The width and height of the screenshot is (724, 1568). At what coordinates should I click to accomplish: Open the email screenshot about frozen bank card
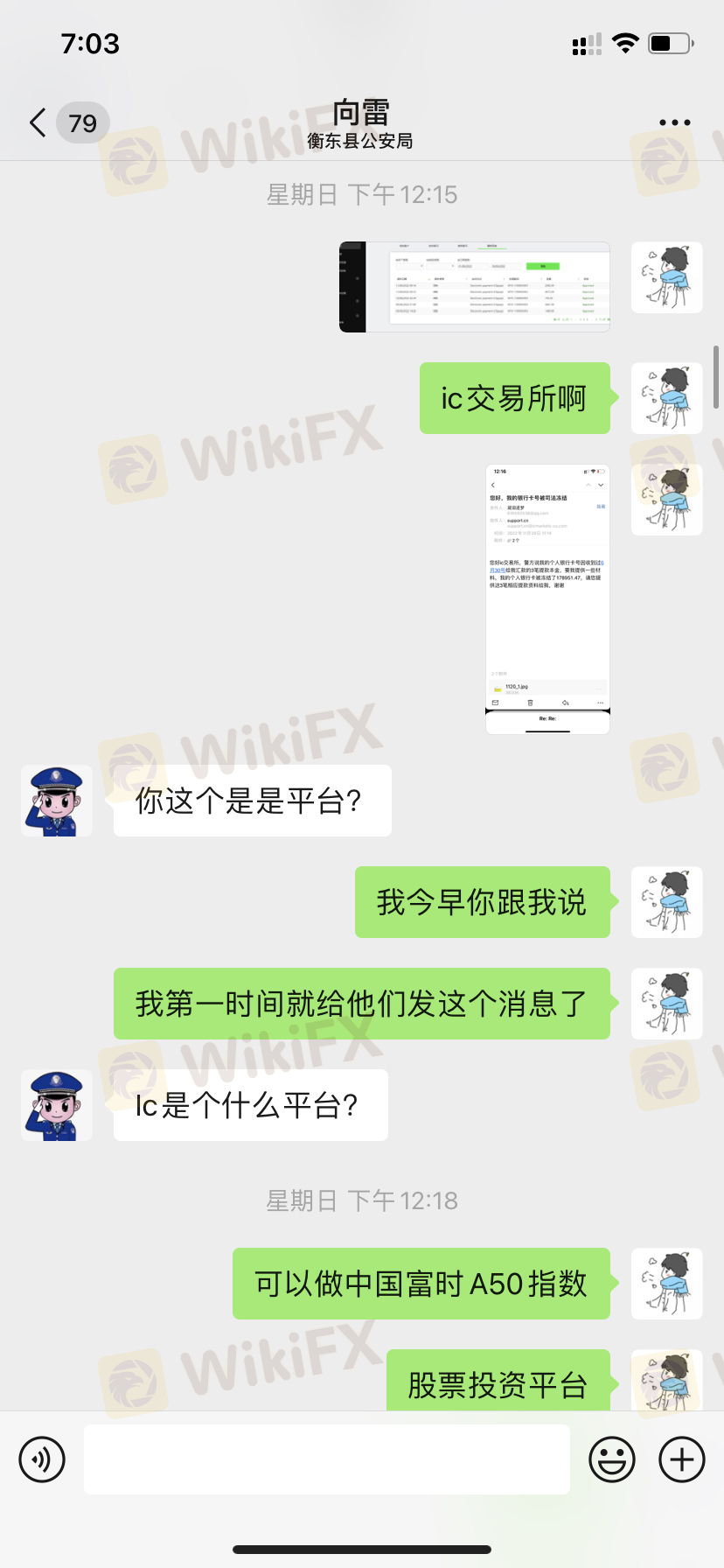pyautogui.click(x=547, y=598)
